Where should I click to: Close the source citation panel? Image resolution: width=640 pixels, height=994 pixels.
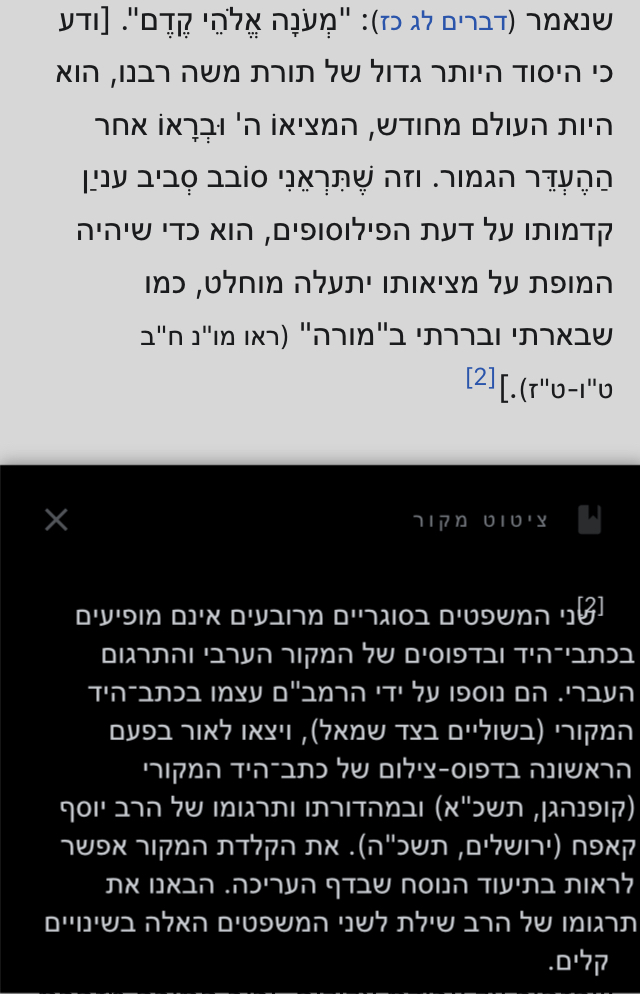pos(56,519)
